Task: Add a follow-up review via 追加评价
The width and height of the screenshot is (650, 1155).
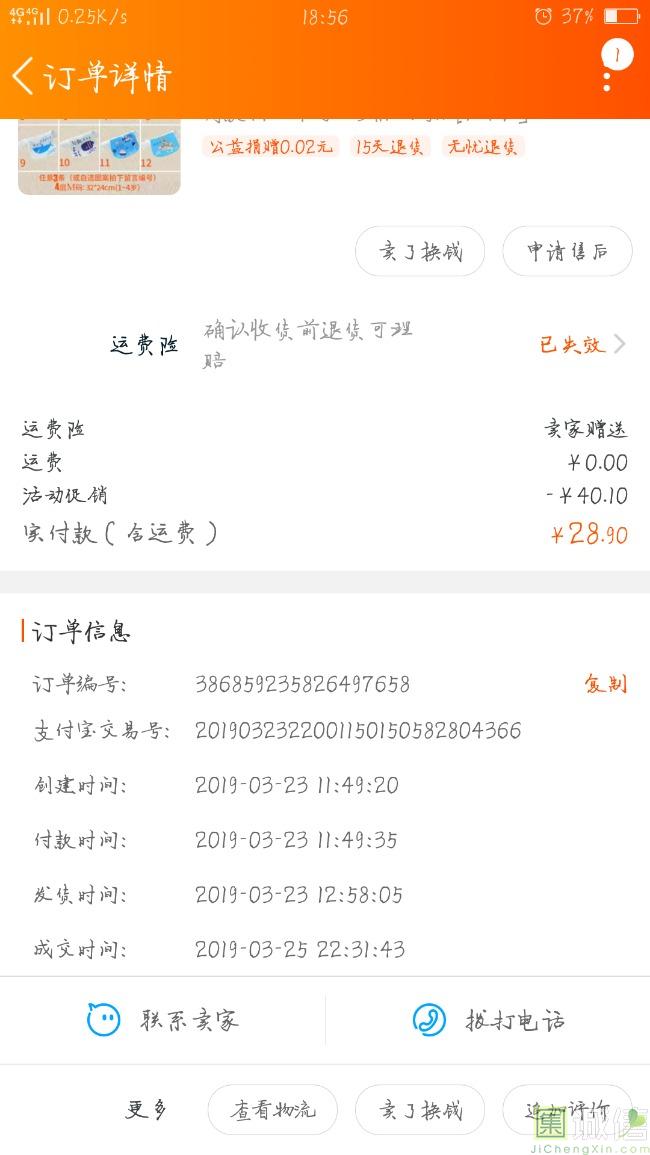Action: pos(567,1110)
